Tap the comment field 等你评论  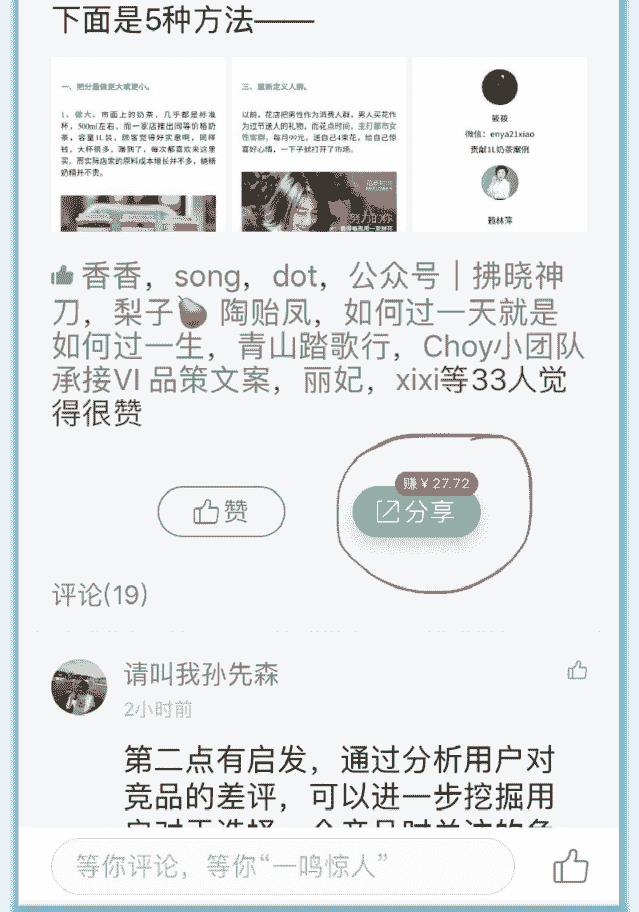coord(283,866)
